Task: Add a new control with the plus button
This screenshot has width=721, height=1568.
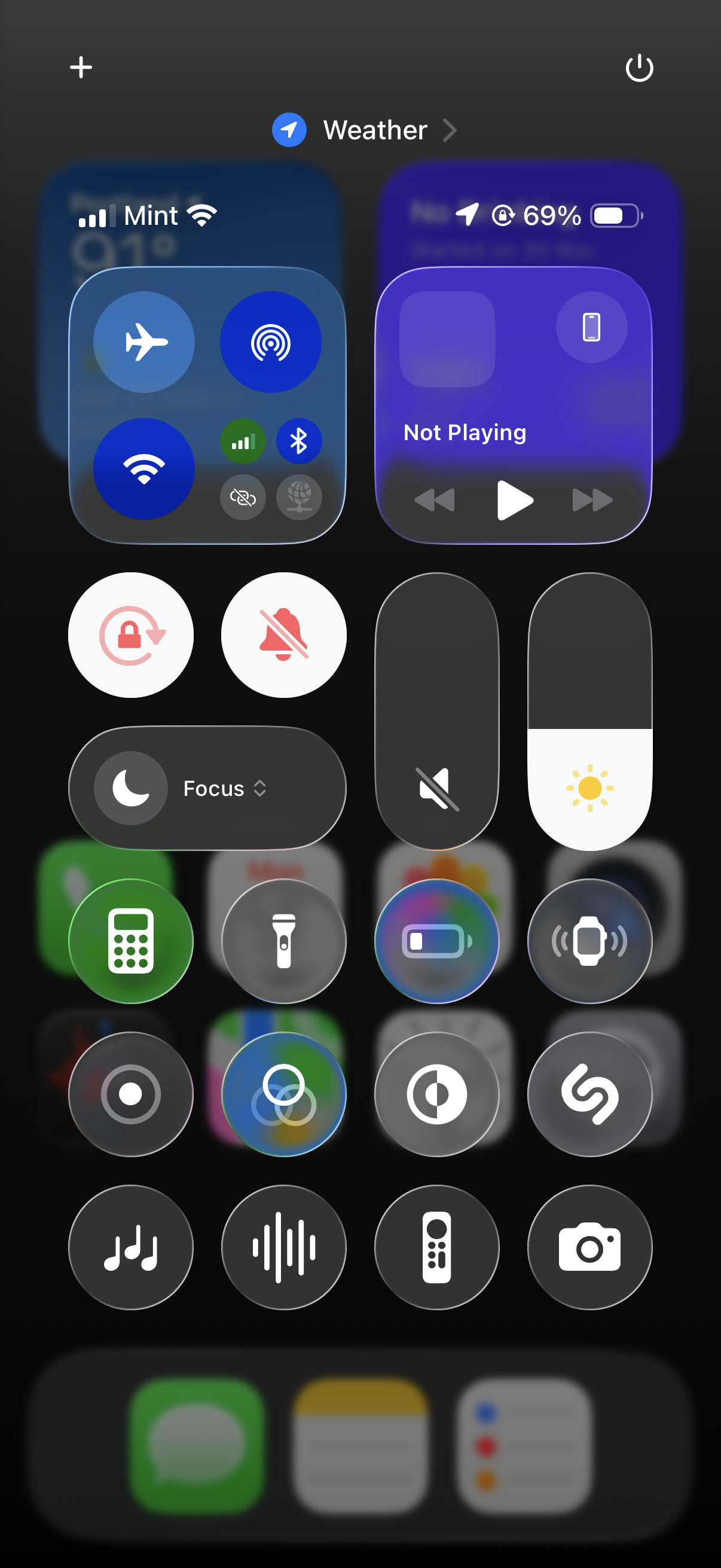Action: pos(81,68)
